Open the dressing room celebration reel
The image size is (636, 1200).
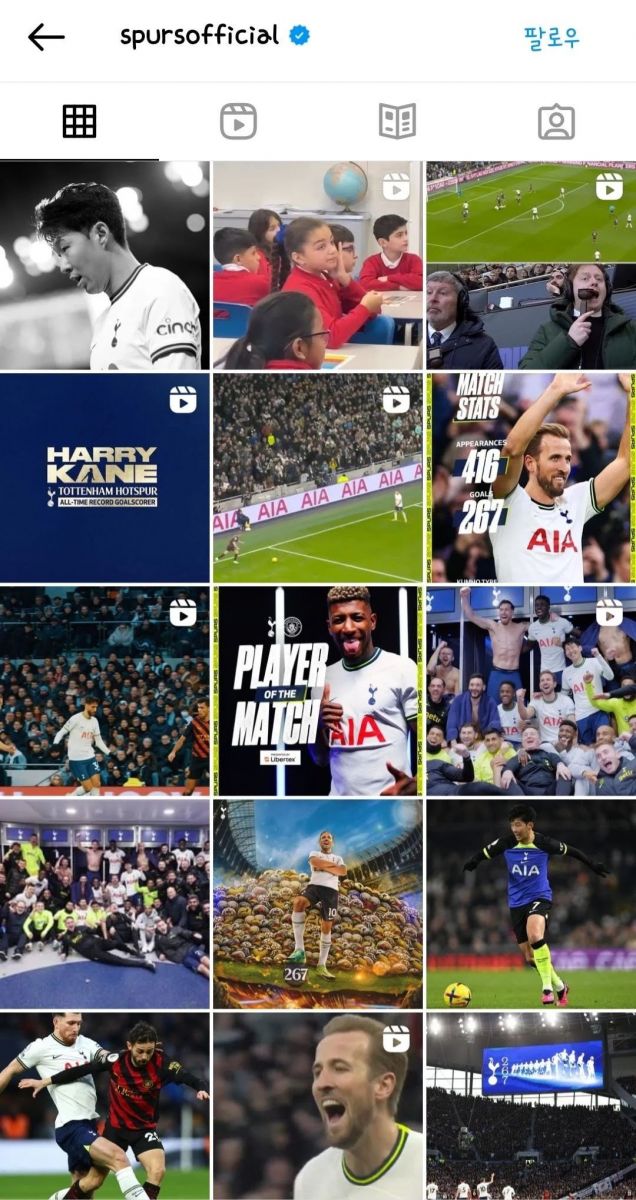click(530, 691)
